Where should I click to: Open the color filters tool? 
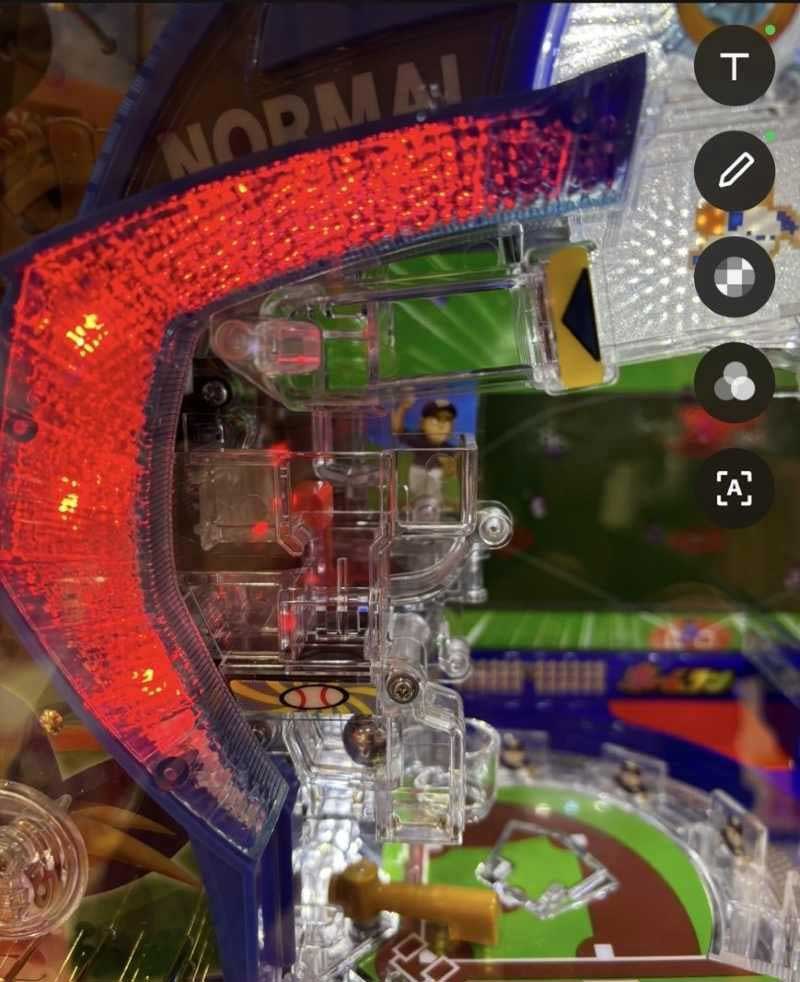735,383
